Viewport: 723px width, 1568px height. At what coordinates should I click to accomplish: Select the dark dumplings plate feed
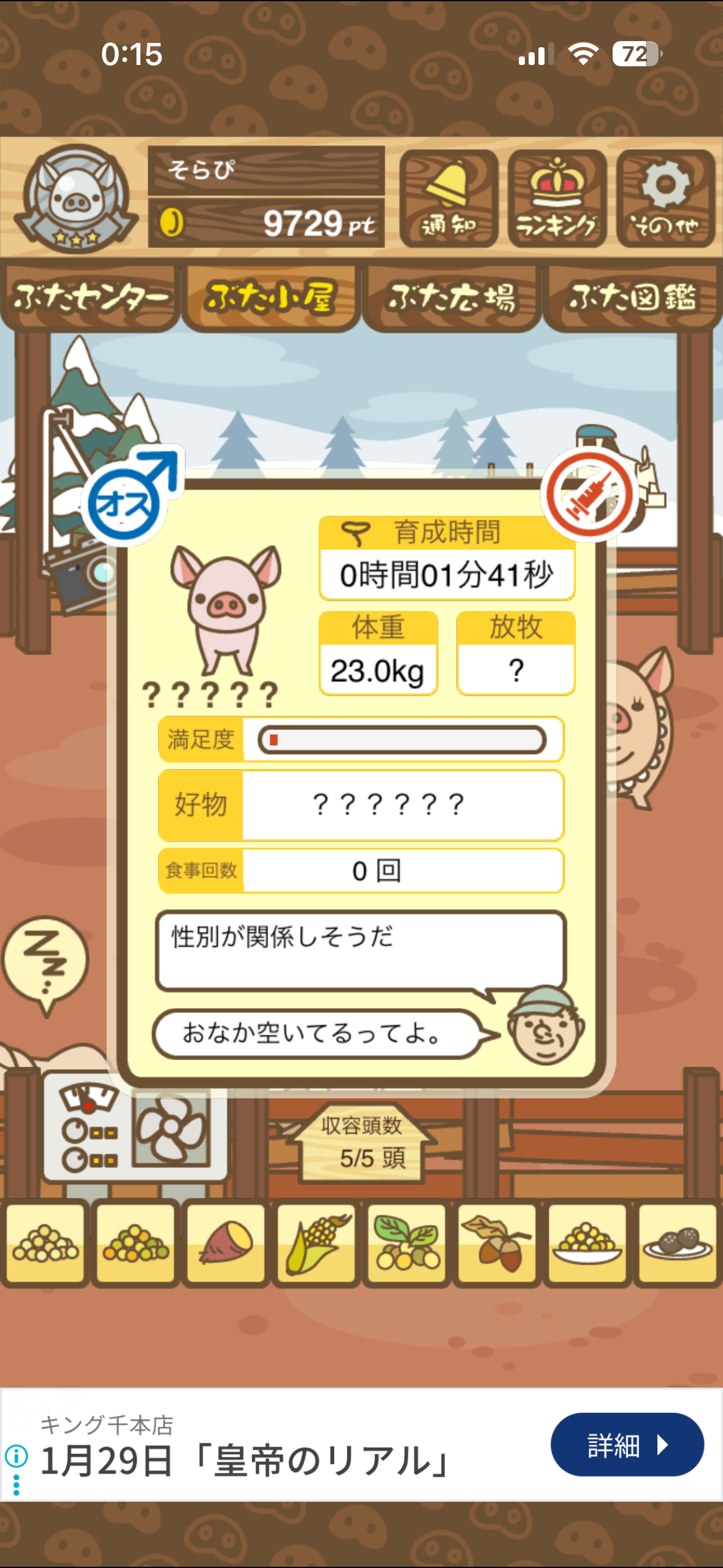[677, 1242]
